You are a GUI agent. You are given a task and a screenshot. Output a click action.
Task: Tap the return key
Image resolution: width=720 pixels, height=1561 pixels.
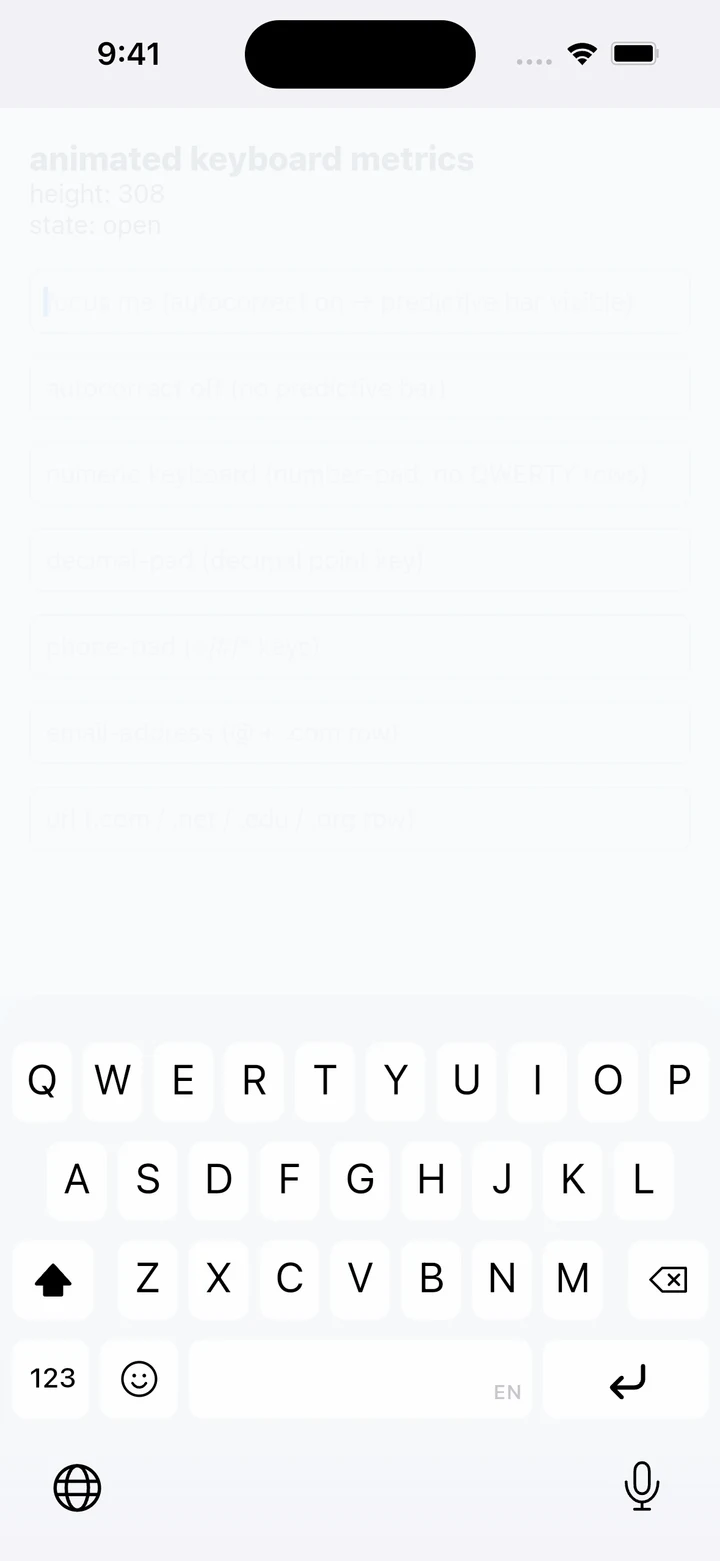(x=626, y=1379)
